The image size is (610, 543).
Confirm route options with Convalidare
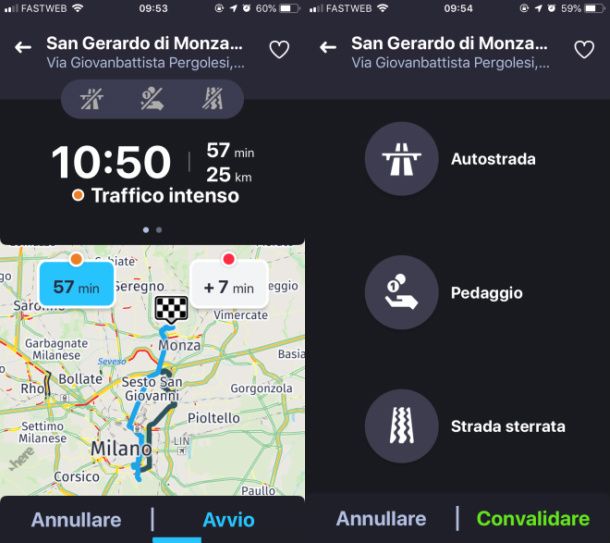[x=533, y=519]
